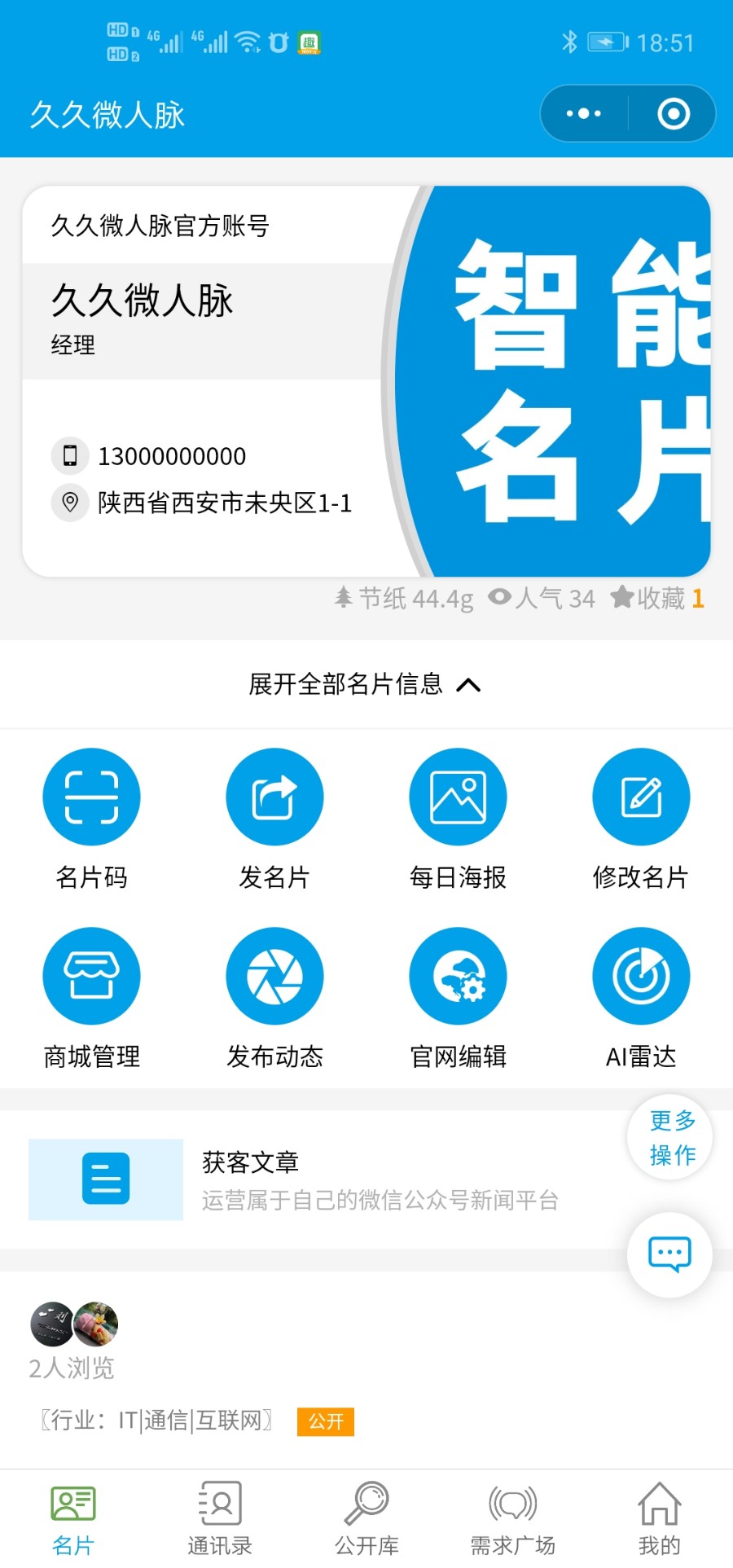Open the 名片码 QR code tool
Screen dimensions: 733x1568
point(91,797)
